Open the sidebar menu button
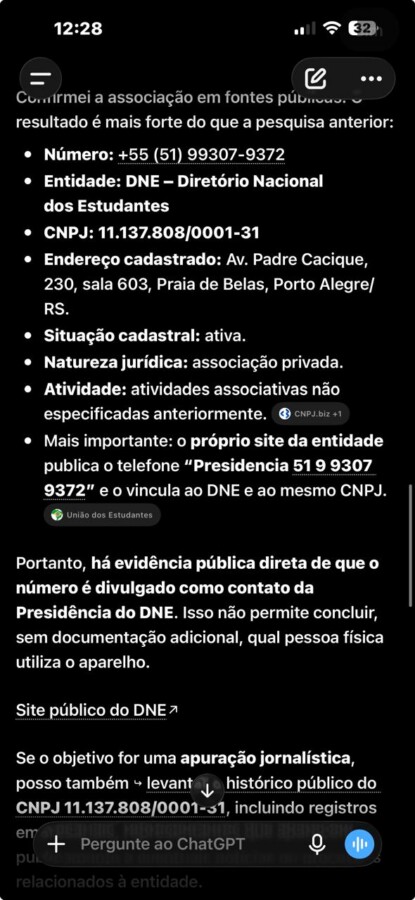 click(x=40, y=79)
